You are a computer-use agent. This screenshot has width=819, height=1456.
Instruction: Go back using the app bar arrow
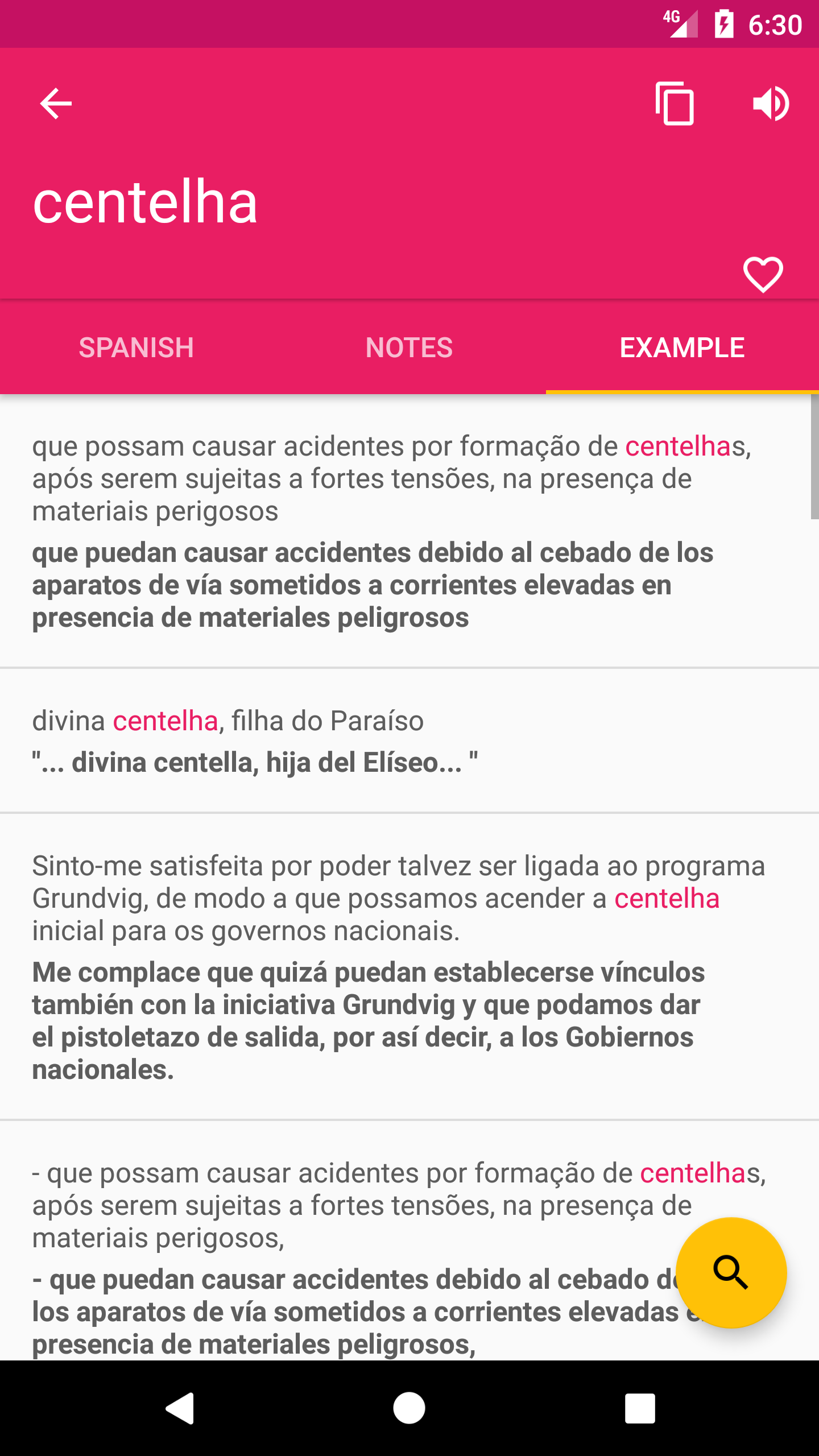(56, 104)
